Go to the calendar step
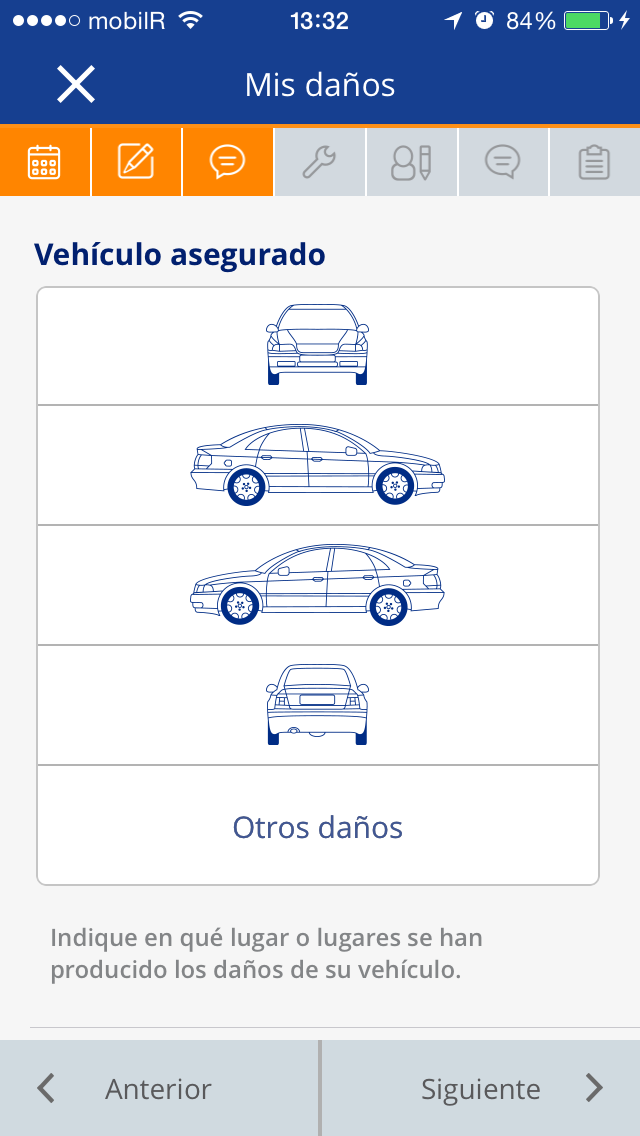Screen dimensions: 640x1136 pyautogui.click(x=45, y=162)
